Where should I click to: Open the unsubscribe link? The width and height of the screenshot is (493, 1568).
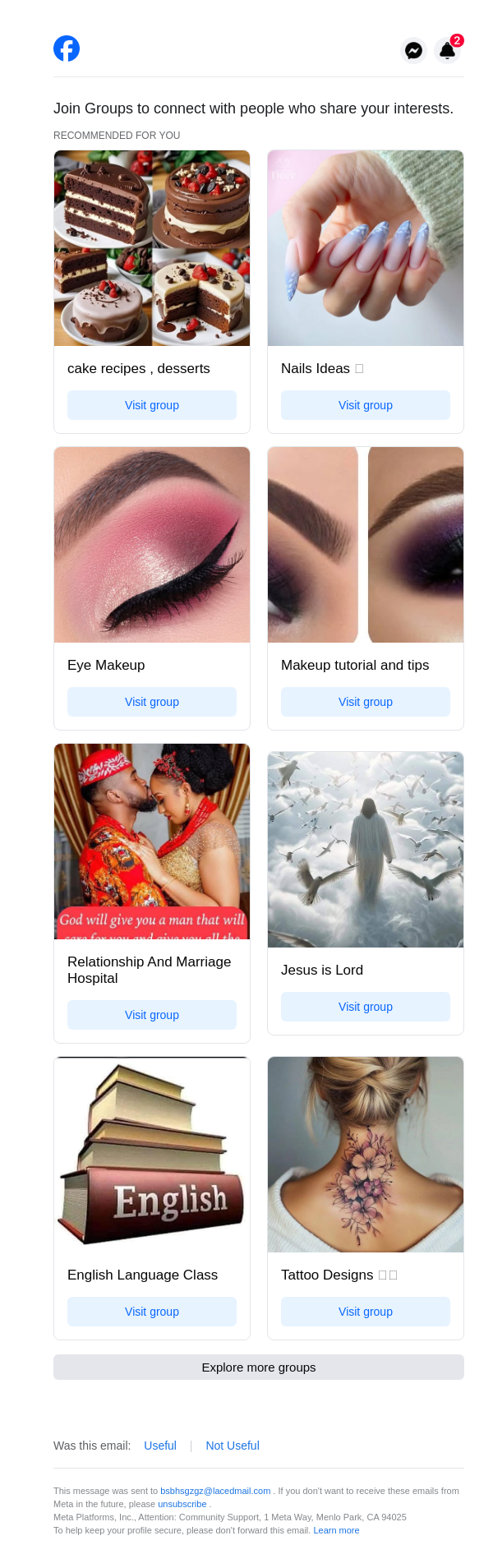tap(182, 1504)
